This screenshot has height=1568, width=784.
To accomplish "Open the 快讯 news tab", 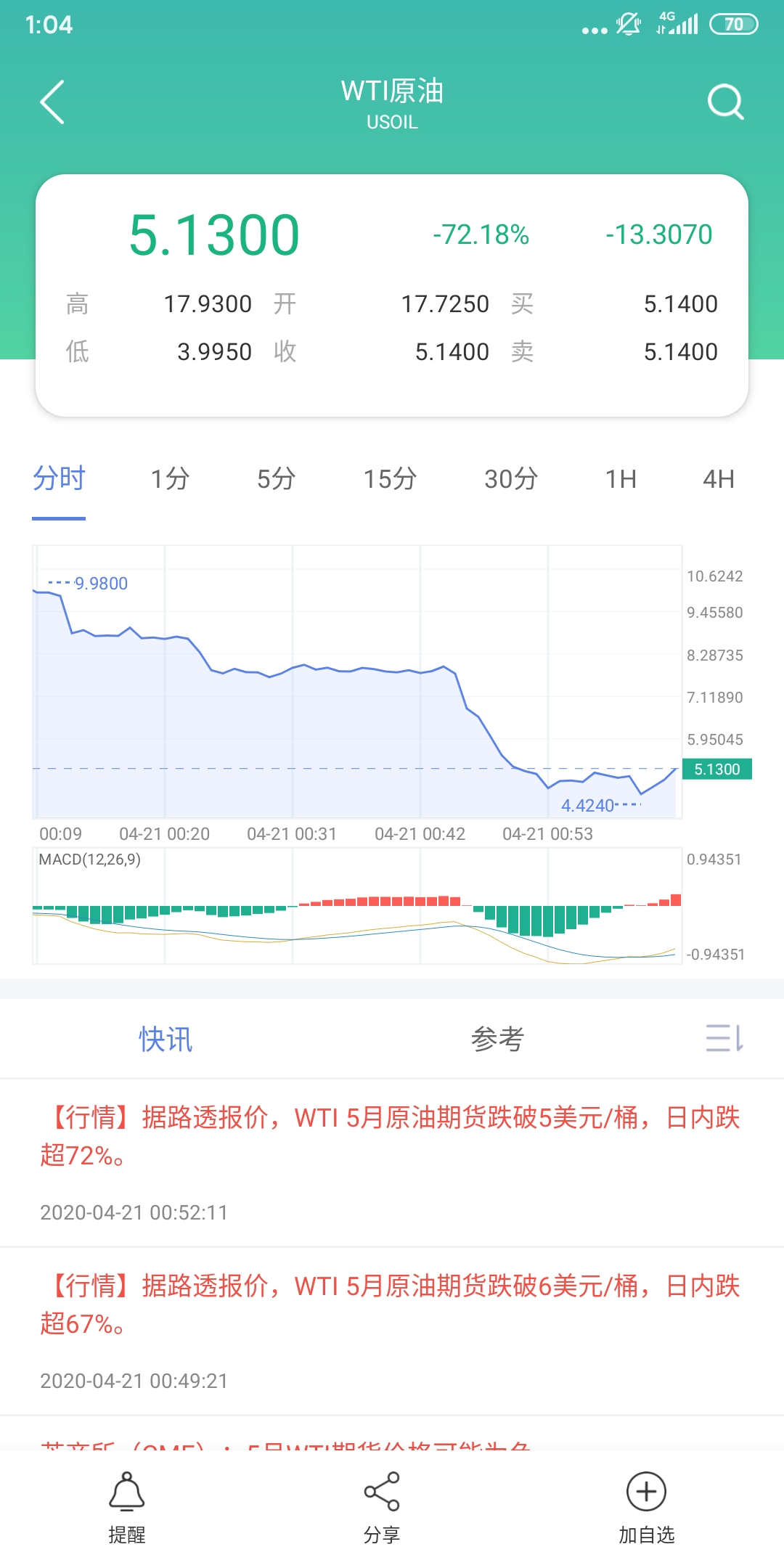I will 166,1039.
